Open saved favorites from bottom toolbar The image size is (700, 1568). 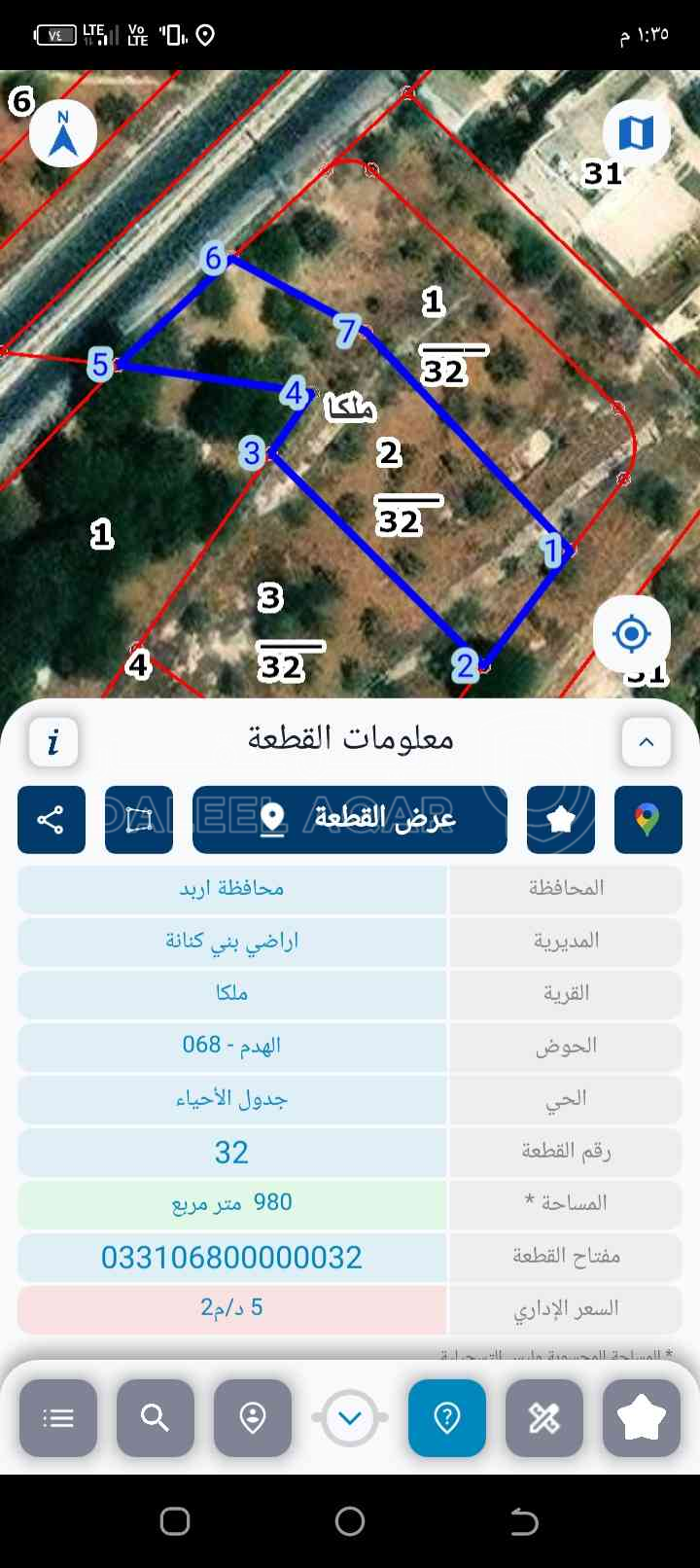[x=642, y=1417]
